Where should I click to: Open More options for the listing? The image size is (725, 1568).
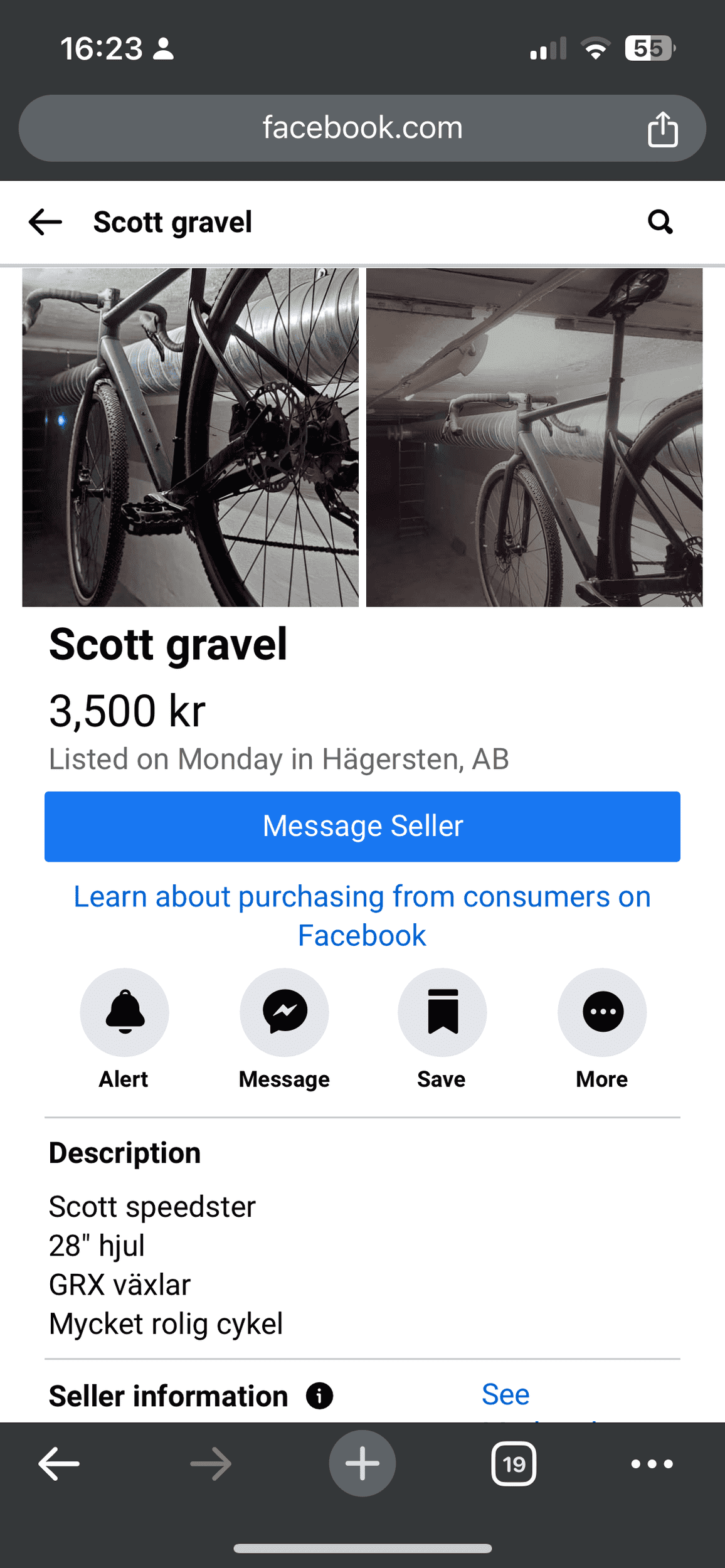pyautogui.click(x=602, y=1012)
